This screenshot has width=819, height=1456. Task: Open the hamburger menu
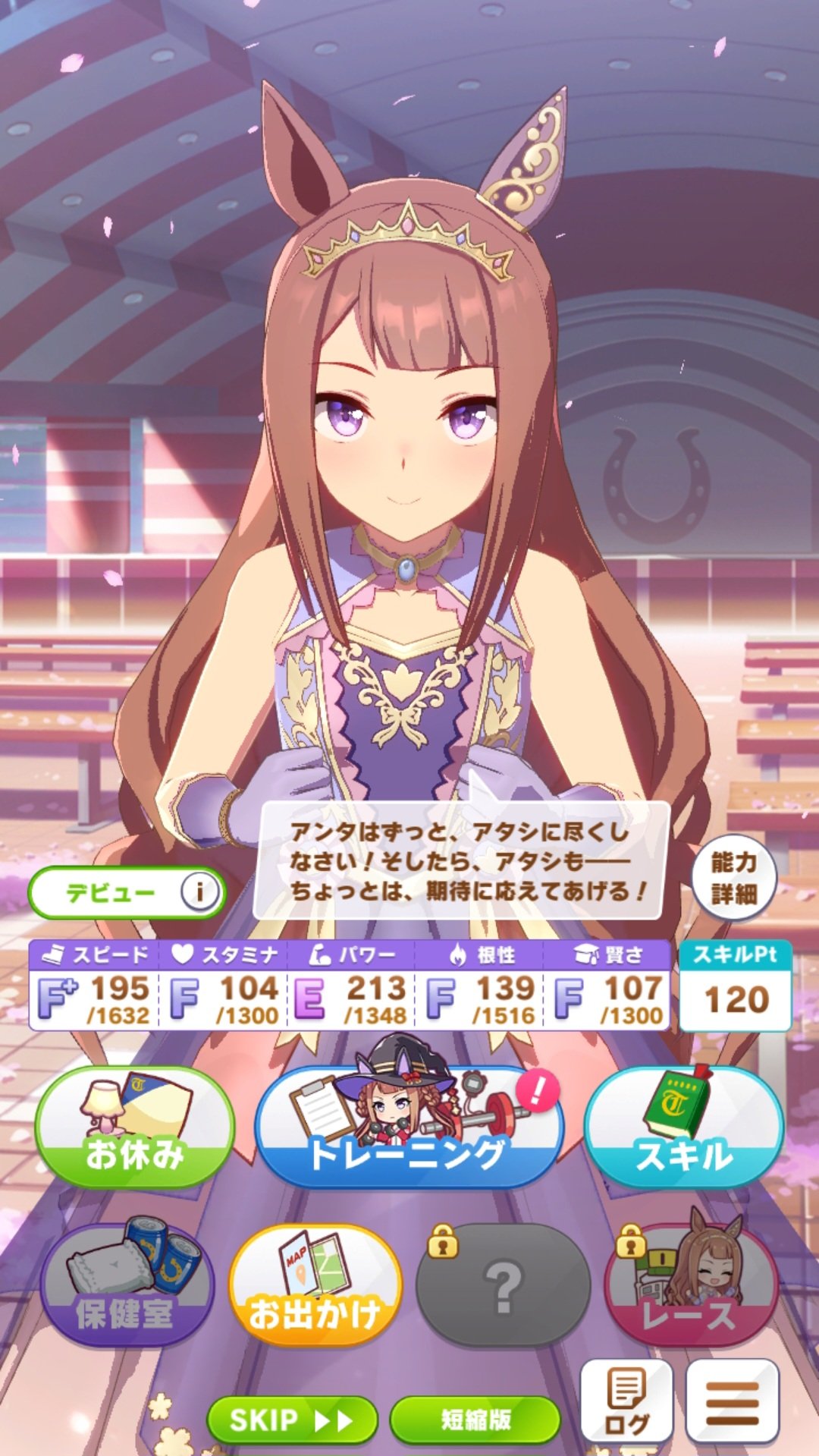733,1402
